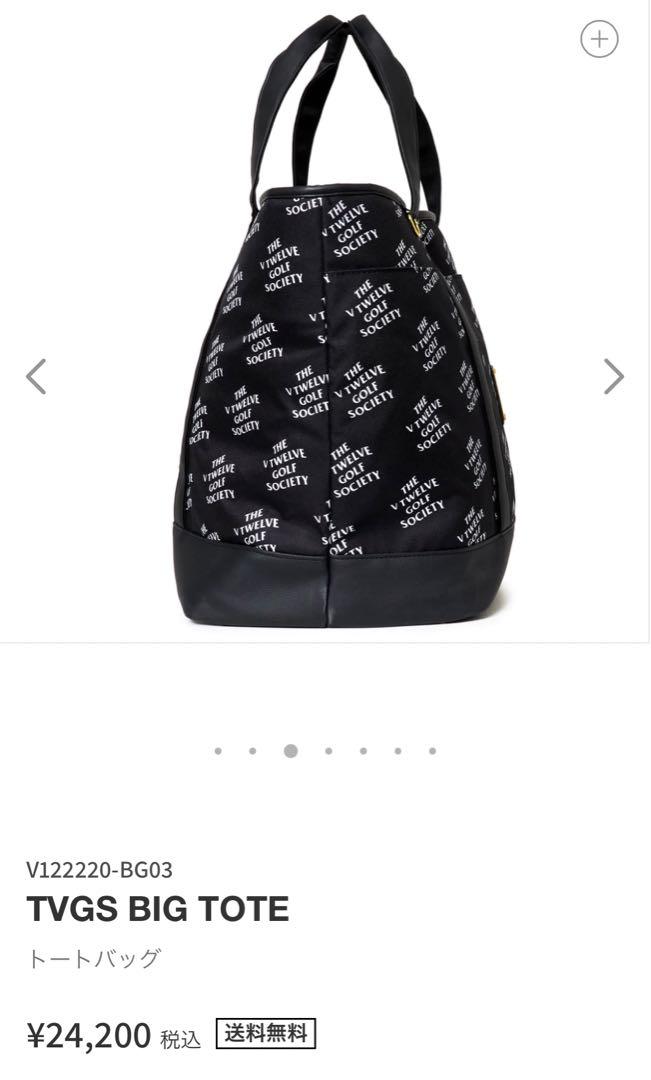Viewport: 651px width, 1080px height.
Task: Show the previous product photo
Action: pos(36,376)
